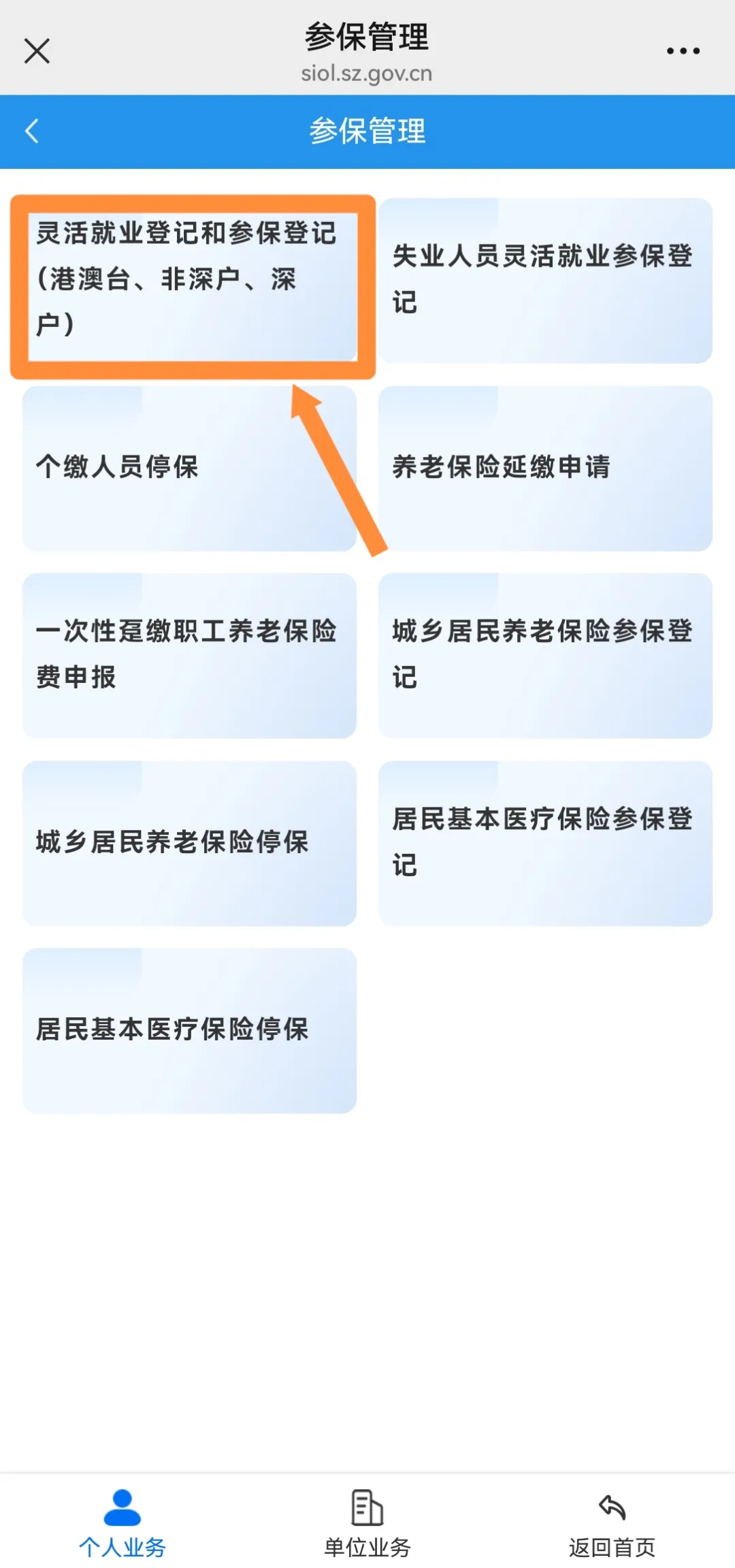Screen dimensions: 735x1568
Task: Open 城乡居民养老保险停保 card
Action: pyautogui.click(x=189, y=843)
